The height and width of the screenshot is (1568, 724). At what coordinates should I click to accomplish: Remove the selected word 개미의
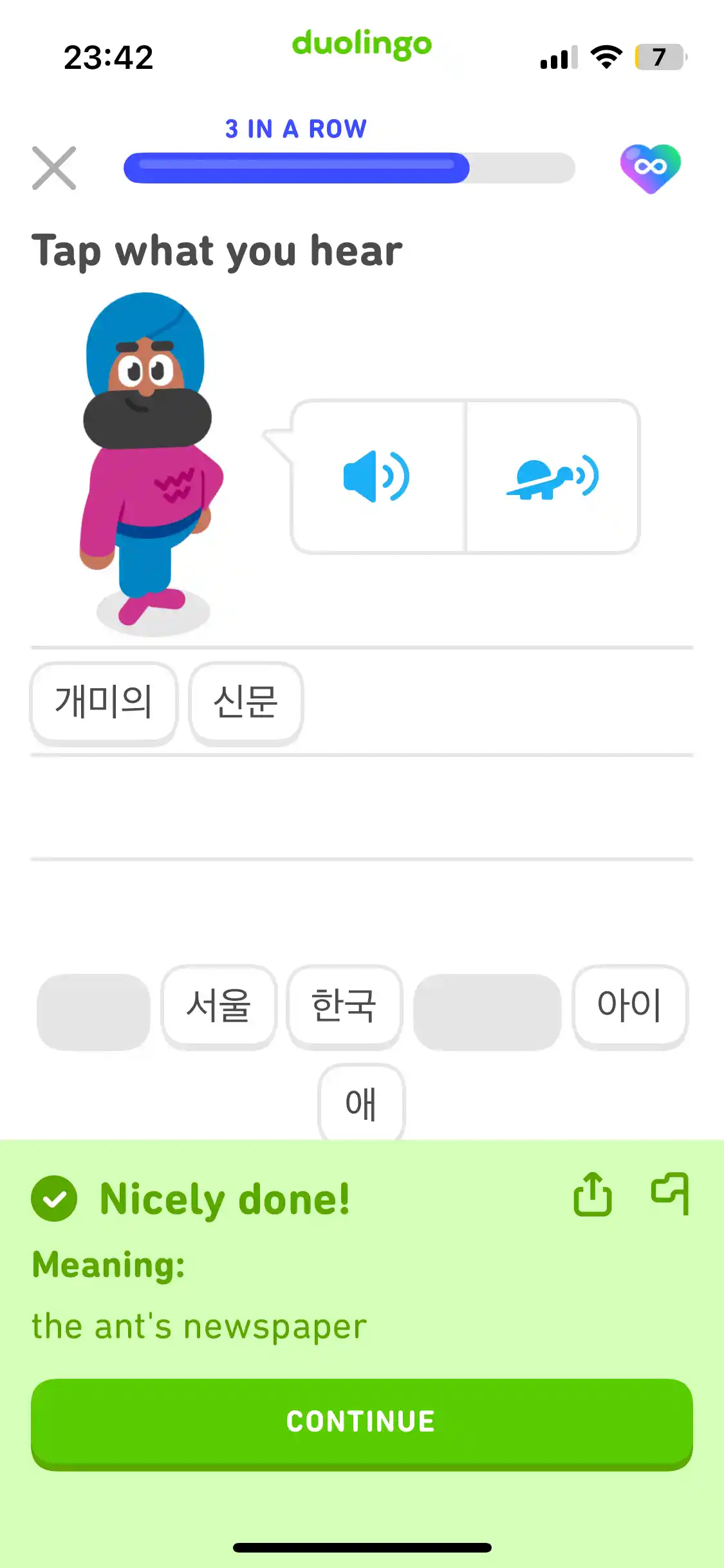[104, 702]
